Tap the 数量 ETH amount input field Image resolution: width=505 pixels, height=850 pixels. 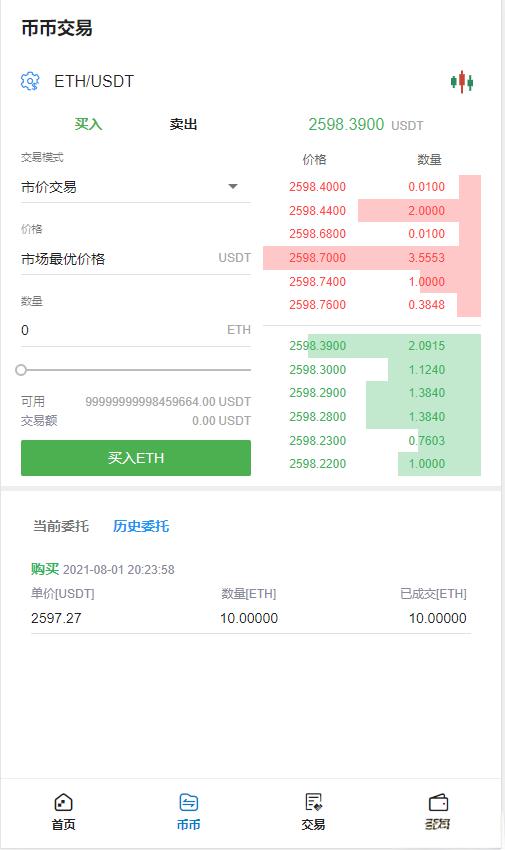coord(135,330)
